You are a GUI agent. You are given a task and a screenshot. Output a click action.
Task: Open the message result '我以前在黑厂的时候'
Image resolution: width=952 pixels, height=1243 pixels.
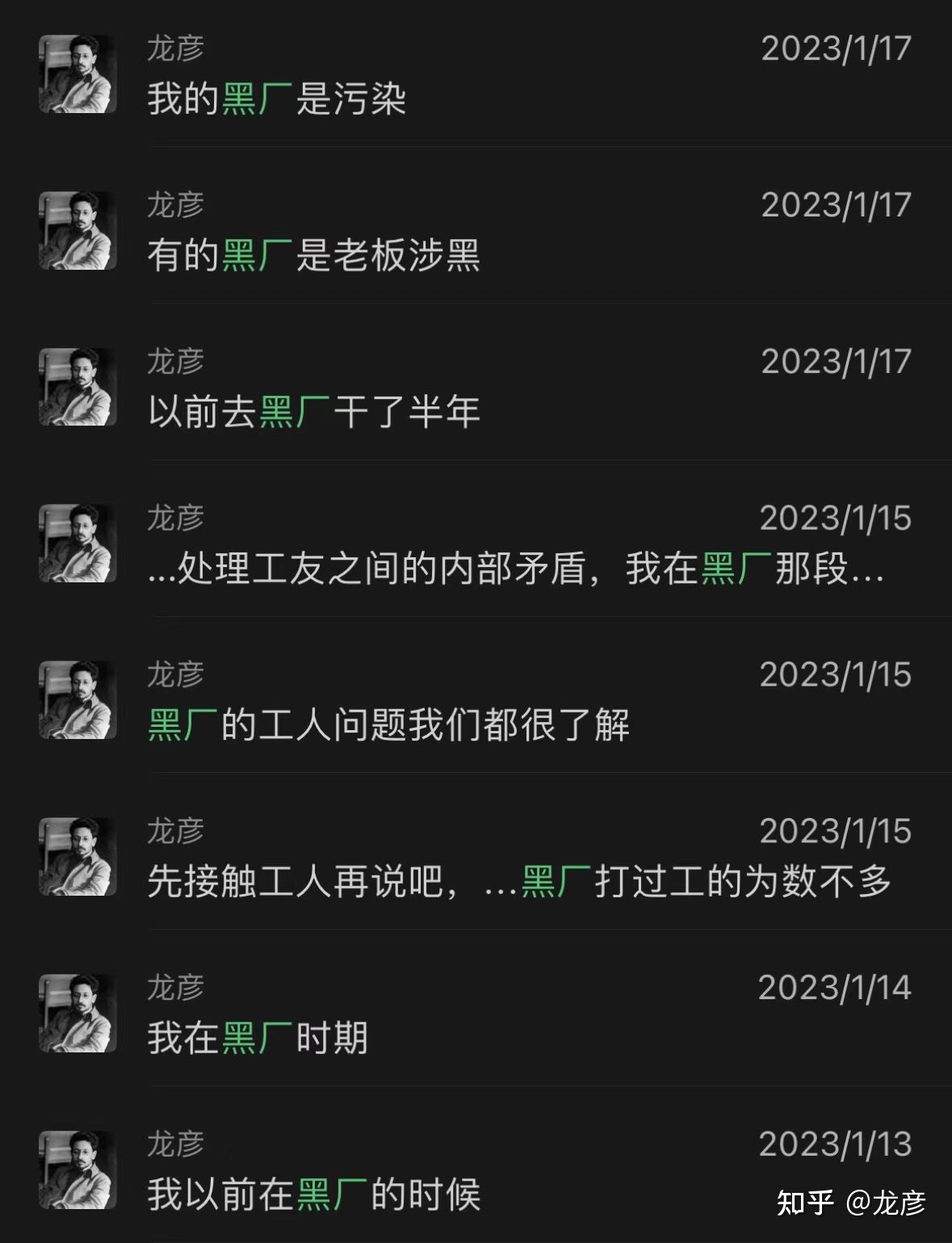(x=313, y=1195)
